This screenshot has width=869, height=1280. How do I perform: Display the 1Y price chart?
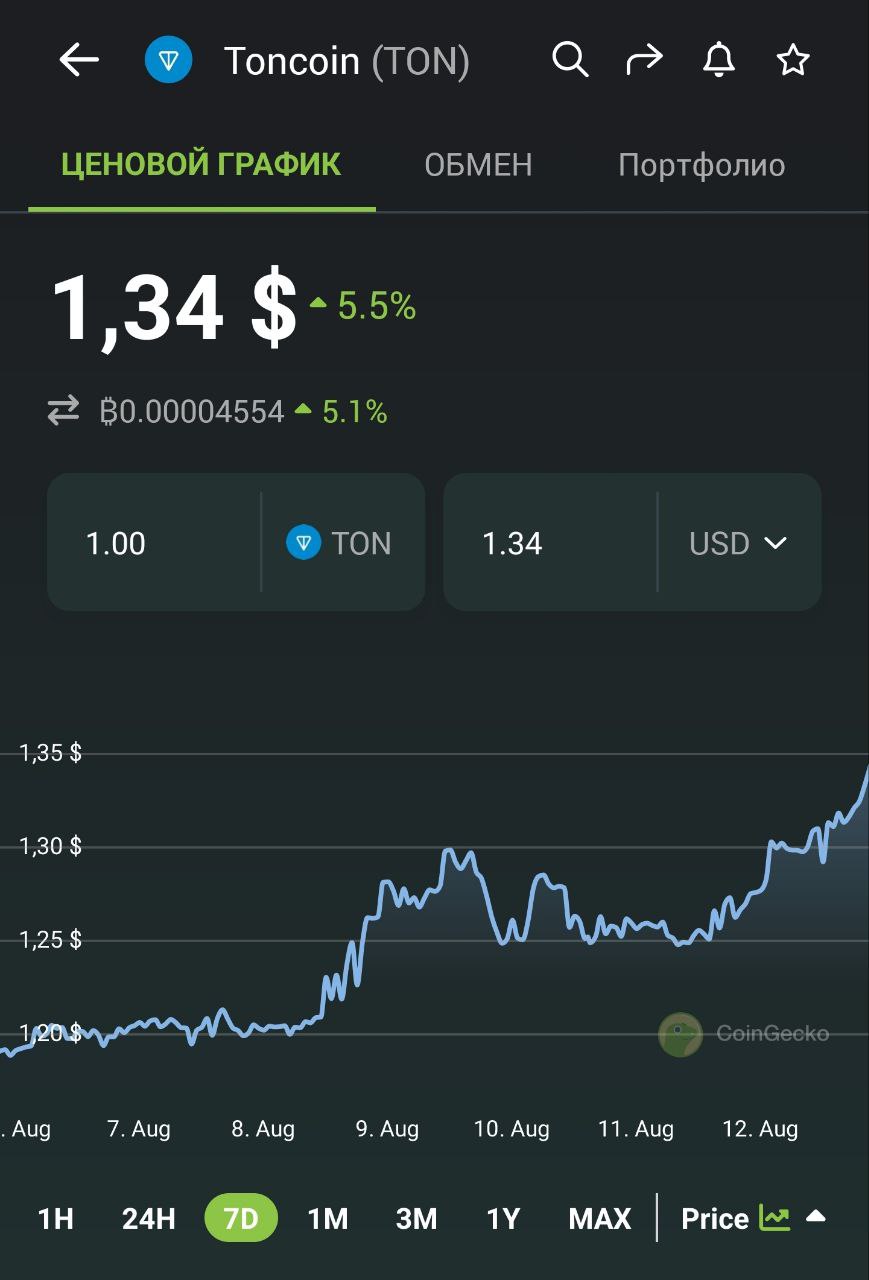(503, 1219)
